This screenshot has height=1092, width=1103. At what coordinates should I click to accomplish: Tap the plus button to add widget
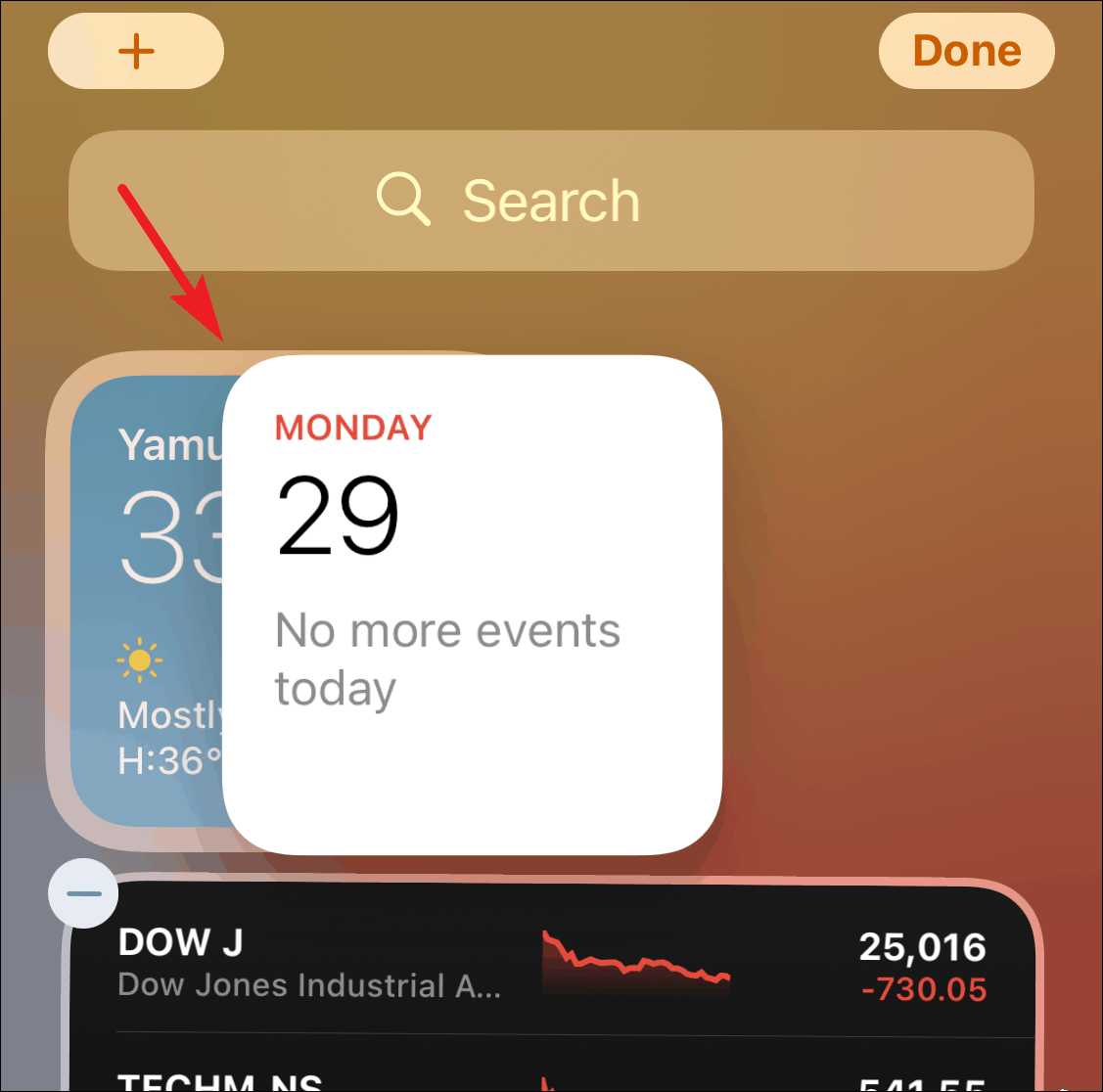136,52
